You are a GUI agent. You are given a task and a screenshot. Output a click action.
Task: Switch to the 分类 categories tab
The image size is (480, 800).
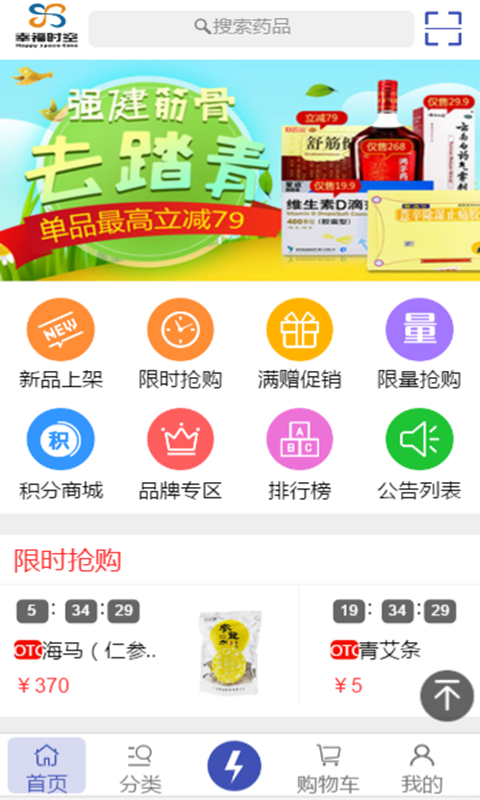[x=140, y=767]
